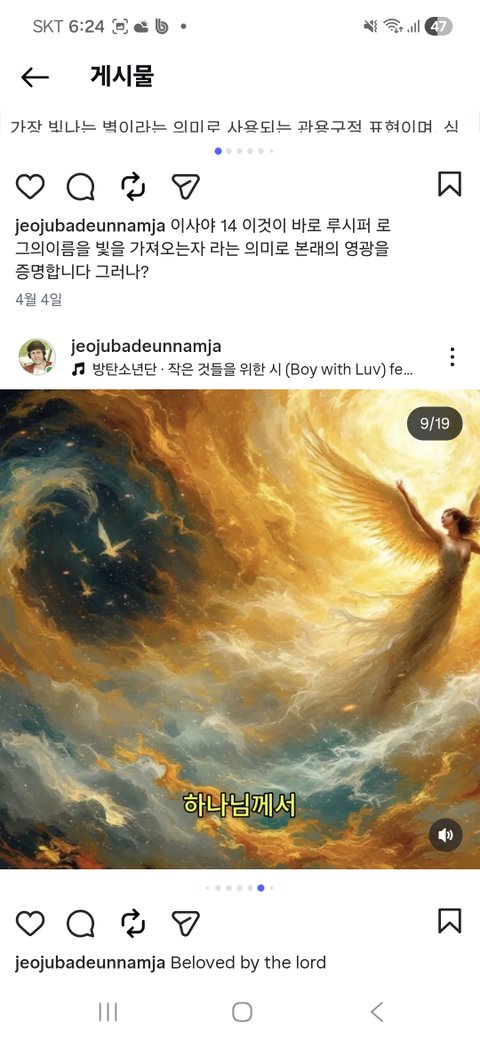Like the Beloved by the lord post
The width and height of the screenshot is (480, 1040).
tap(30, 923)
